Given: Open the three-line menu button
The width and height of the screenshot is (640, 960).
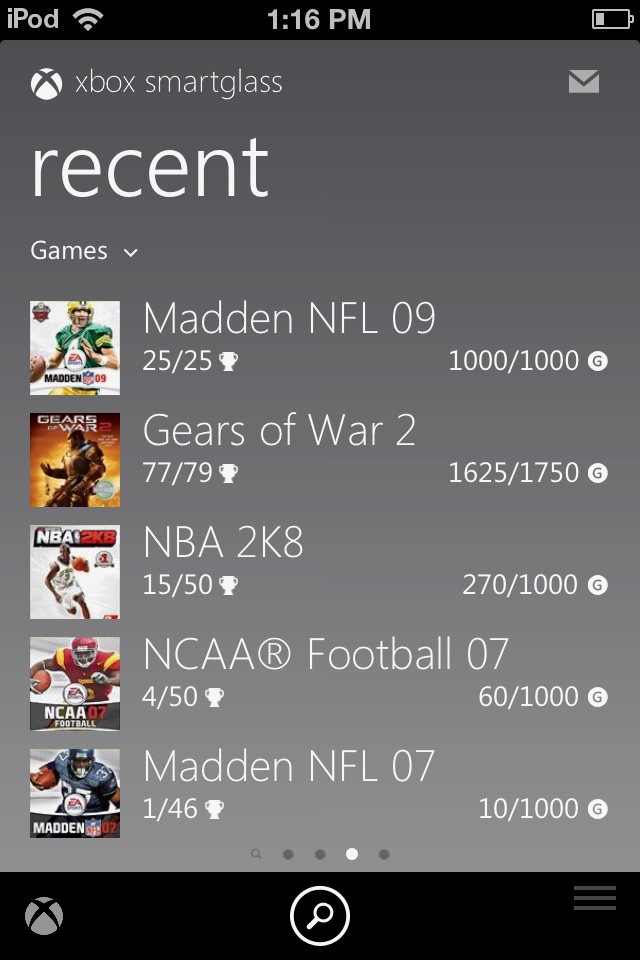Looking at the screenshot, I should pos(595,898).
